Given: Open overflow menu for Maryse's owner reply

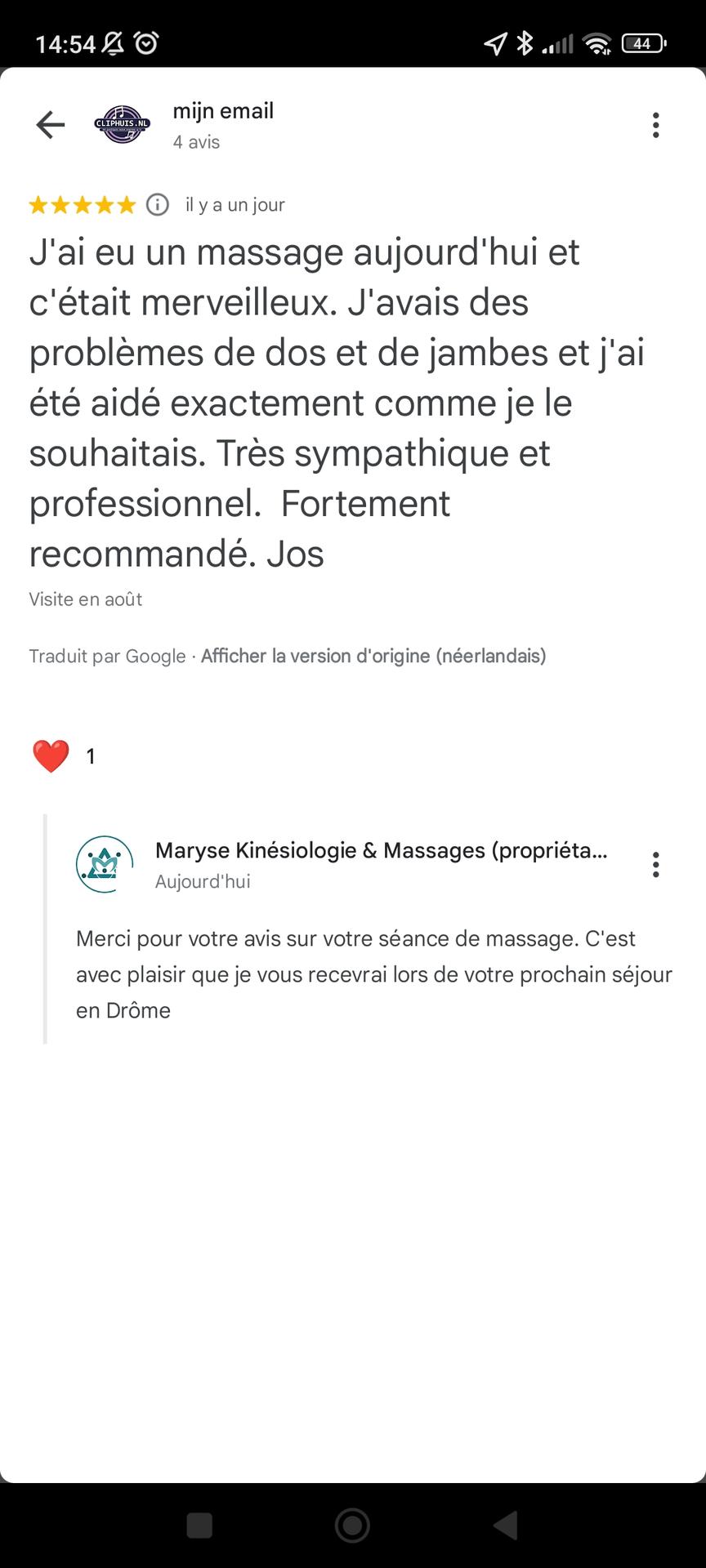Looking at the screenshot, I should 655,864.
